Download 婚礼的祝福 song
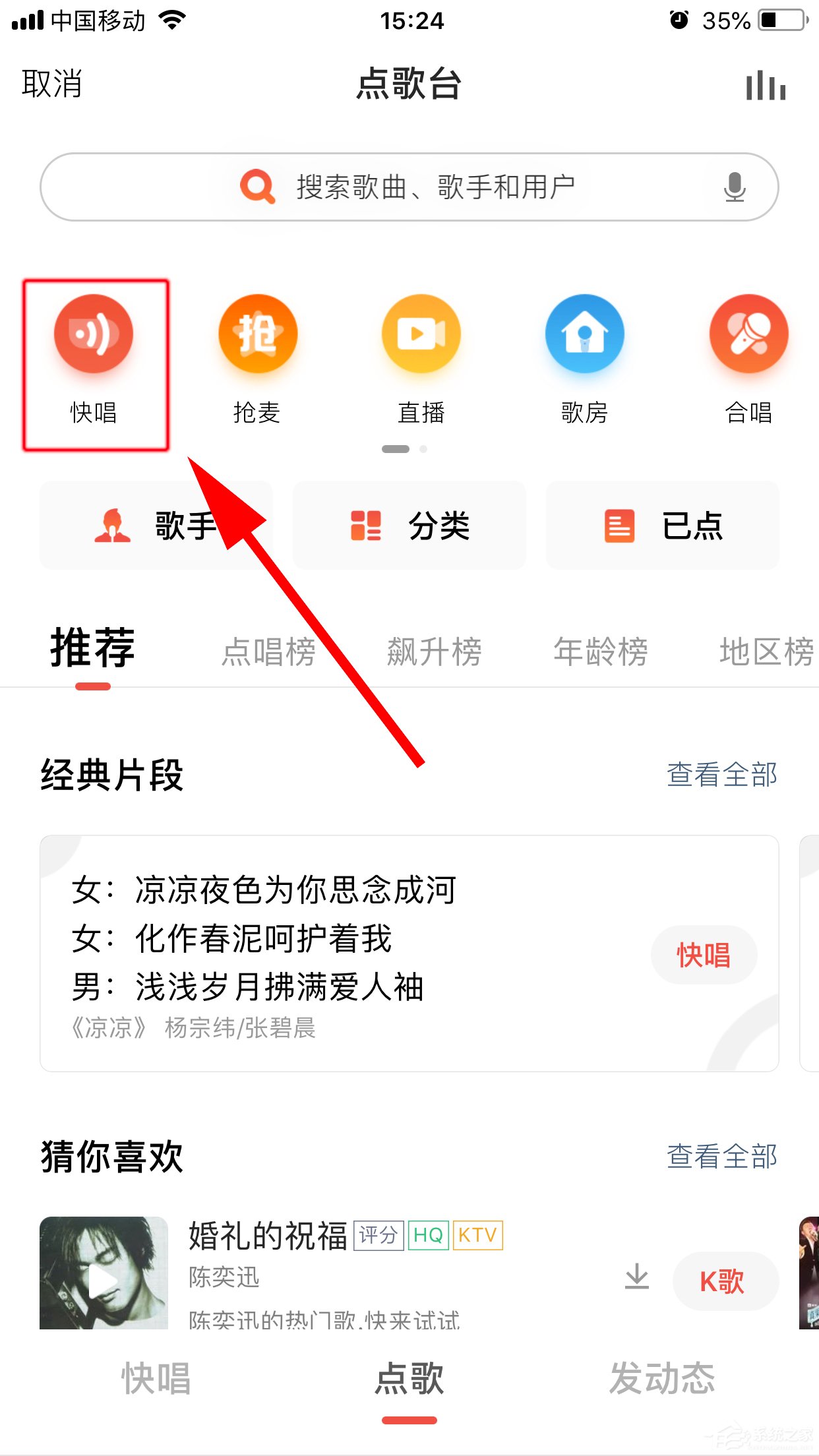 (637, 1277)
